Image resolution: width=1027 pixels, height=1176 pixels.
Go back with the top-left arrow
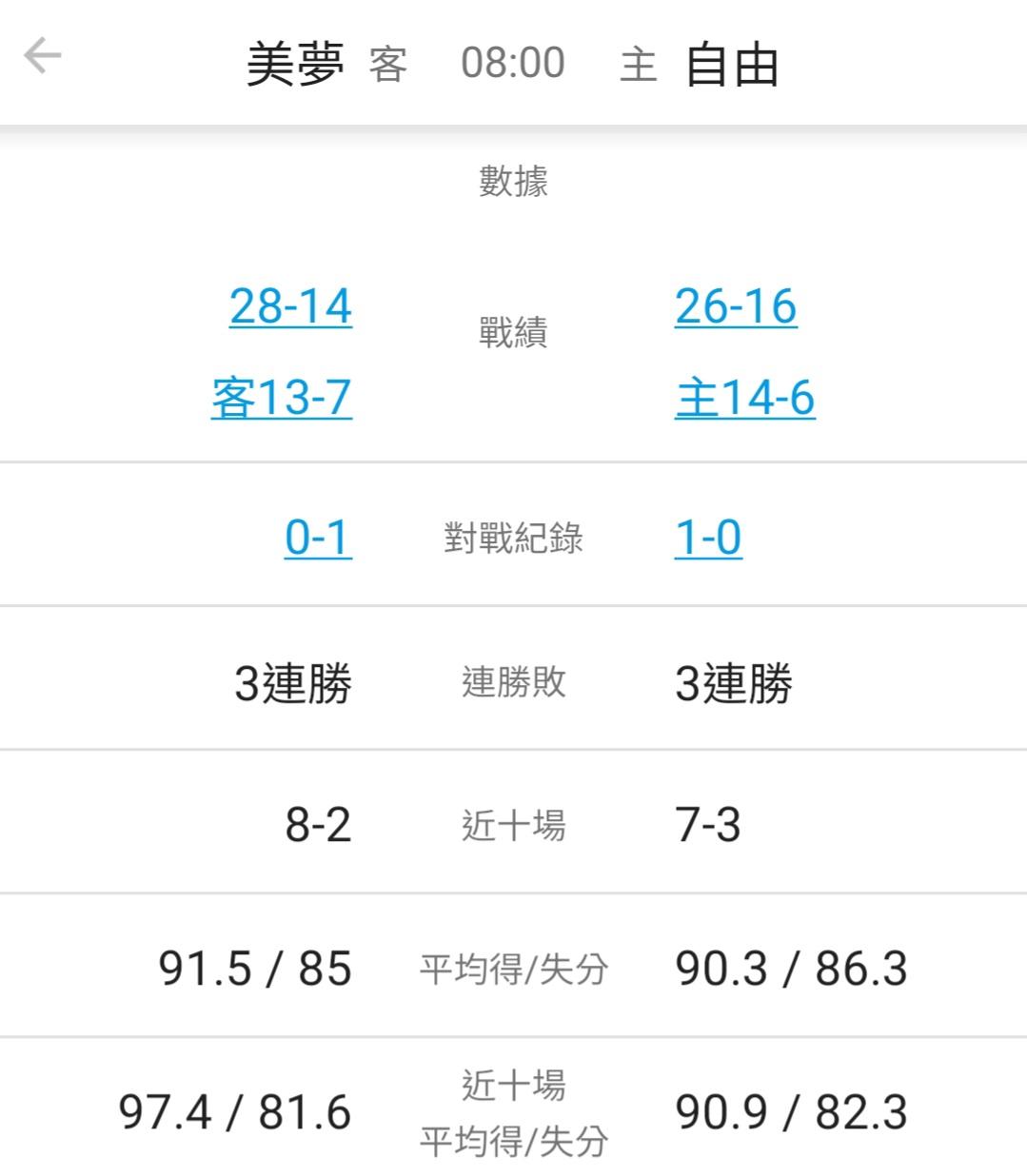pos(43,55)
